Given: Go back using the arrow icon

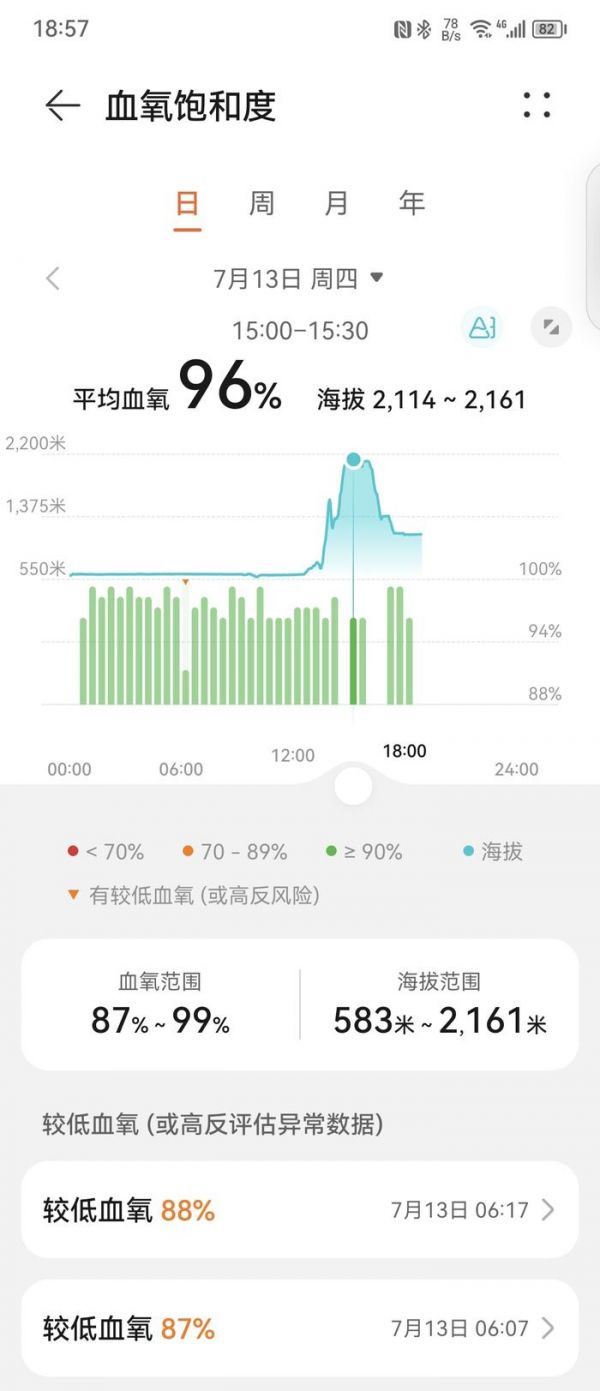Looking at the screenshot, I should [x=62, y=106].
